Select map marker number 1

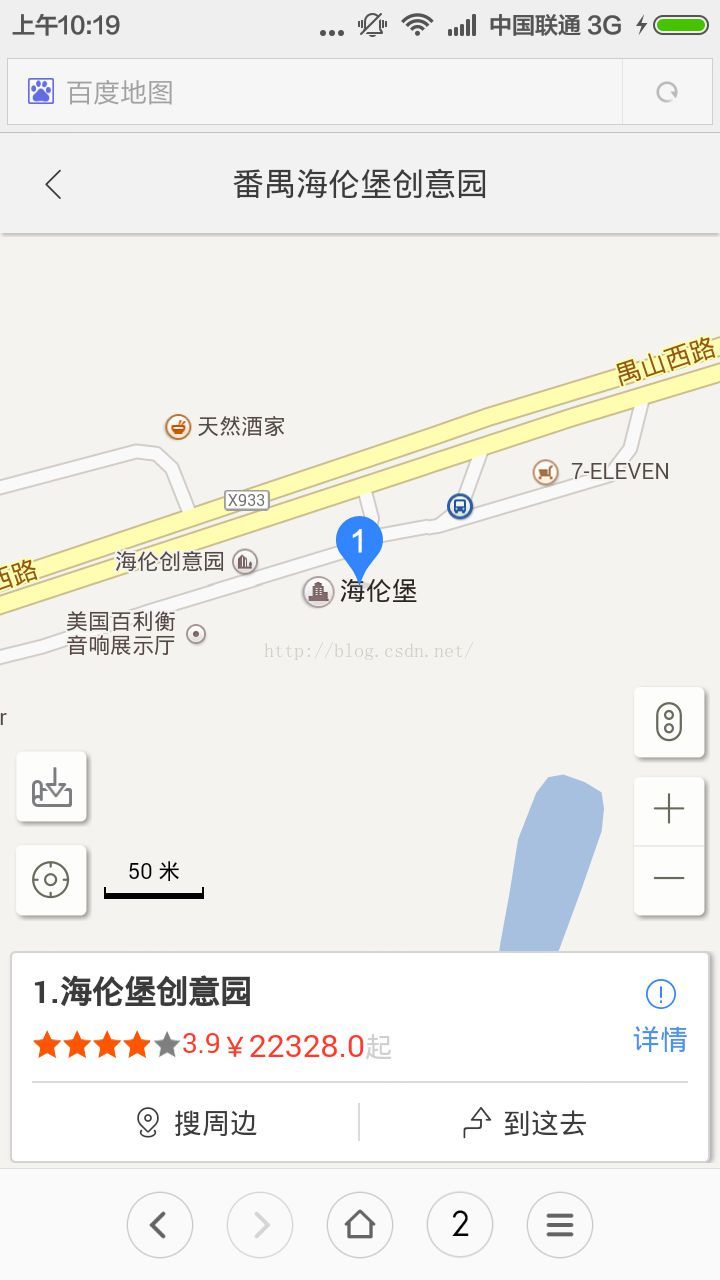coord(358,545)
